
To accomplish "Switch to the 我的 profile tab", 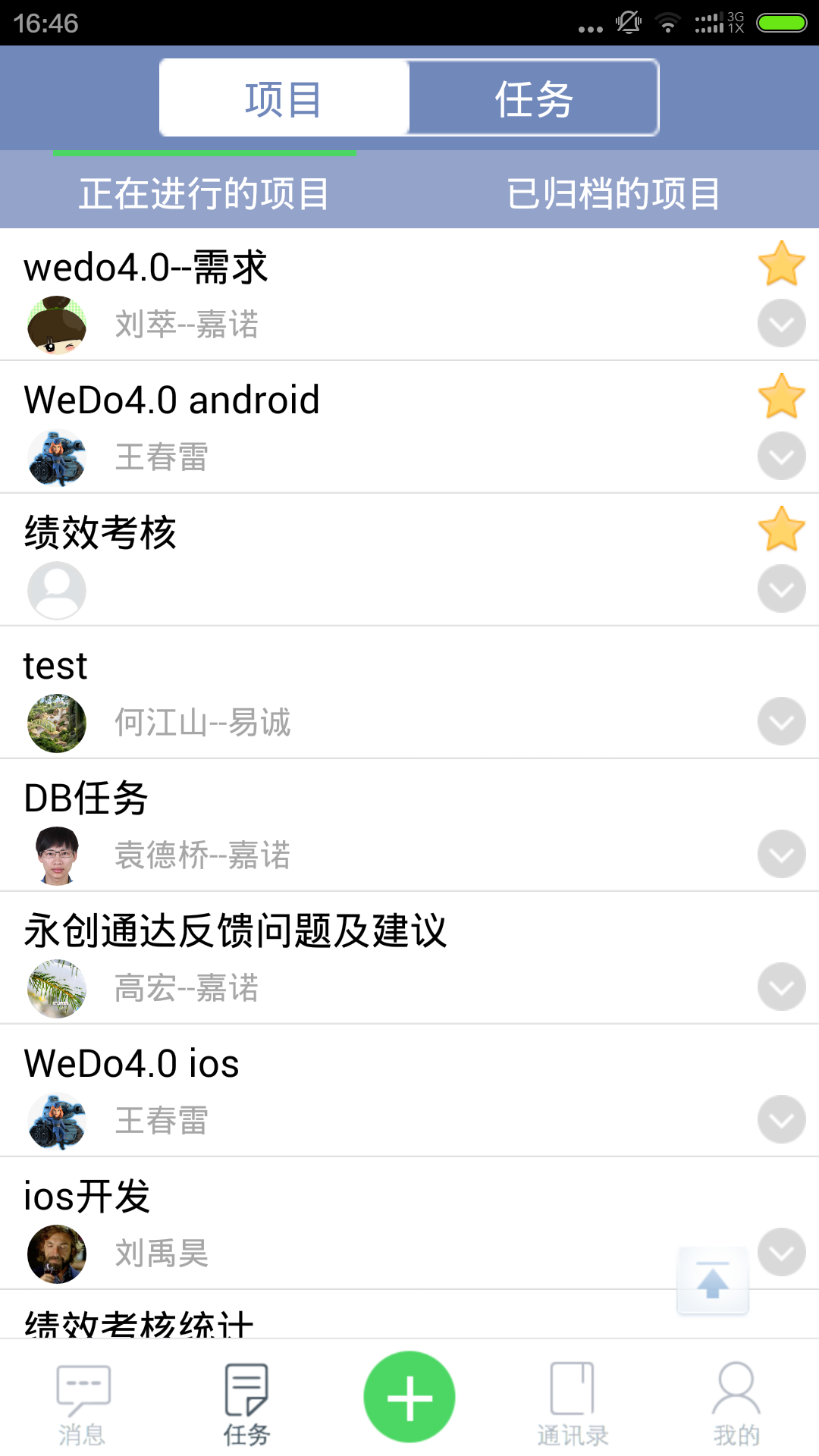I will (736, 1404).
